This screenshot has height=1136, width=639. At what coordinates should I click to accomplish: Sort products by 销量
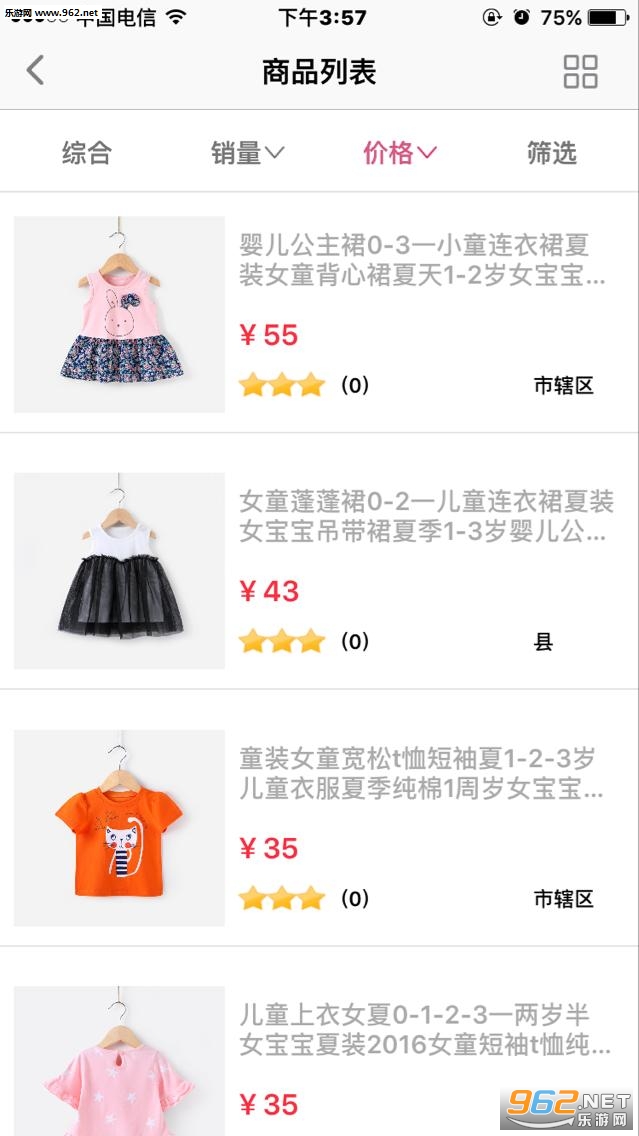point(247,153)
